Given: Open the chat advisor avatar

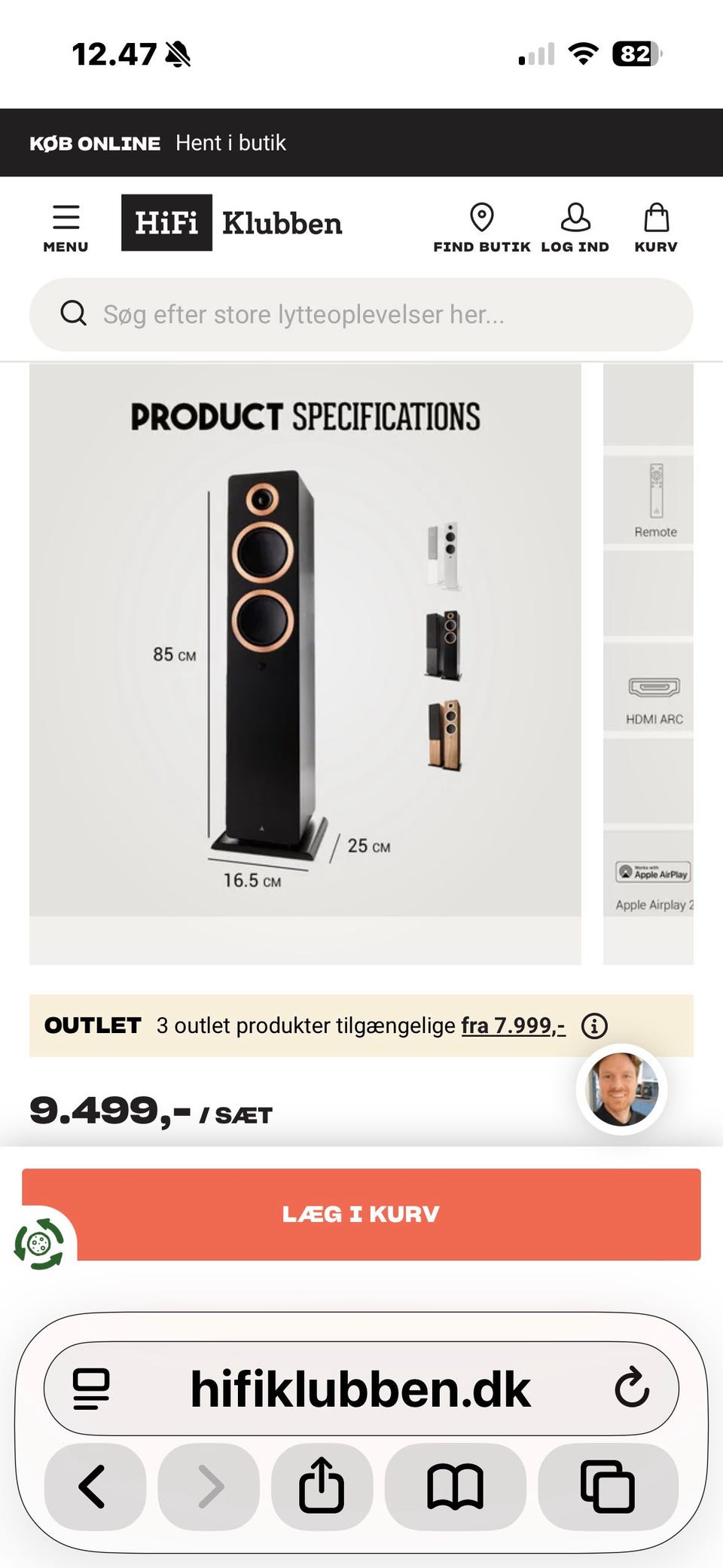Looking at the screenshot, I should [x=621, y=1090].
